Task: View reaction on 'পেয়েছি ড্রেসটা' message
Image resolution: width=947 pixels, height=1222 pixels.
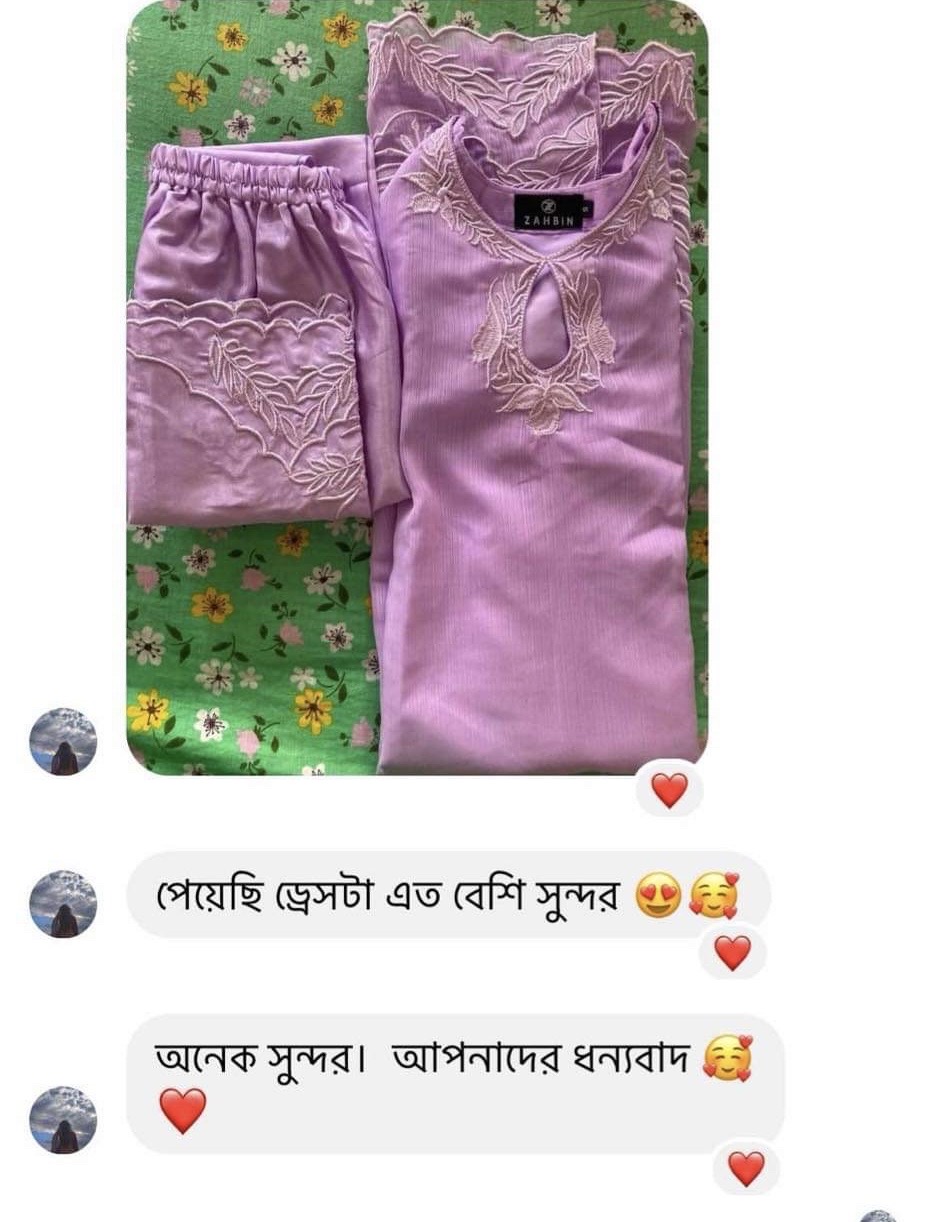Action: tap(732, 952)
